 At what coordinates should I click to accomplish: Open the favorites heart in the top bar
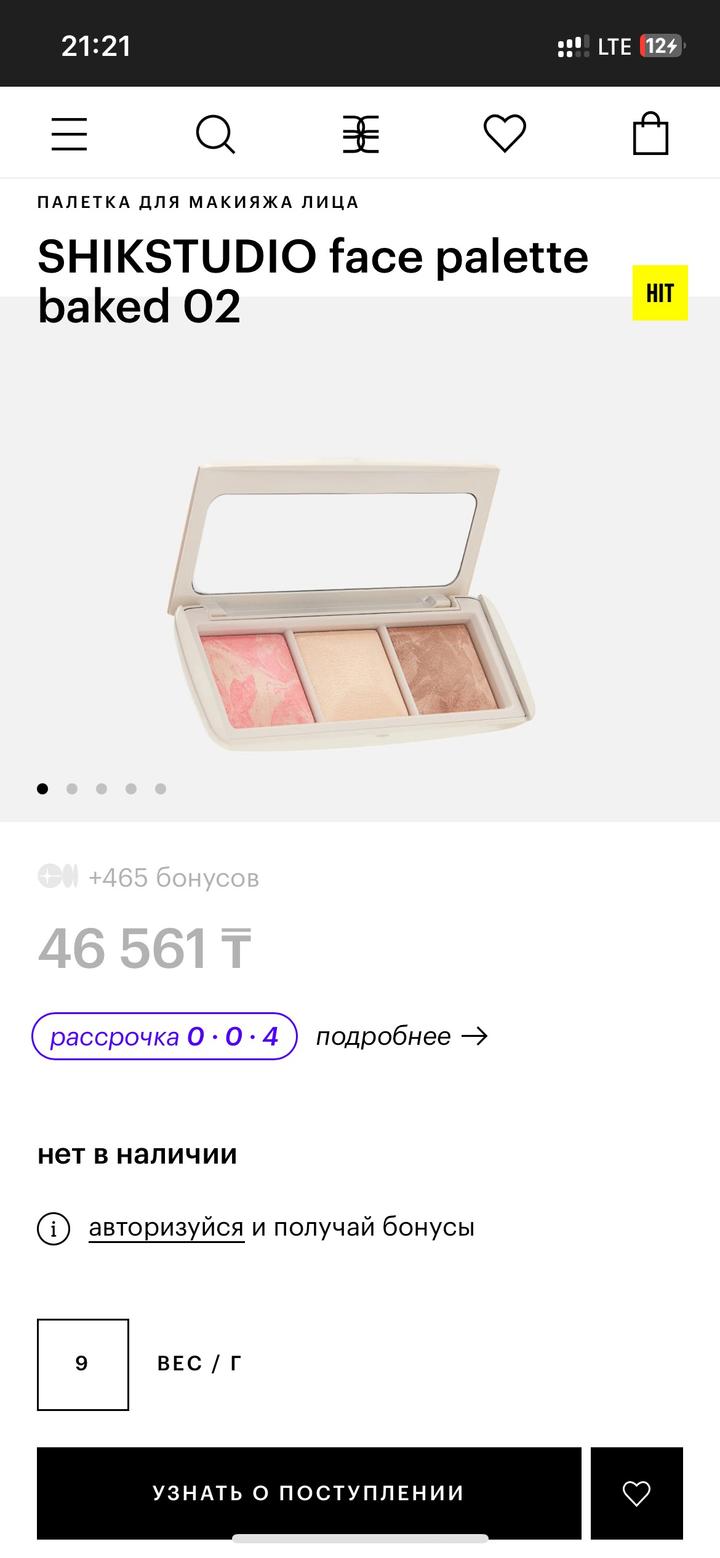click(505, 134)
